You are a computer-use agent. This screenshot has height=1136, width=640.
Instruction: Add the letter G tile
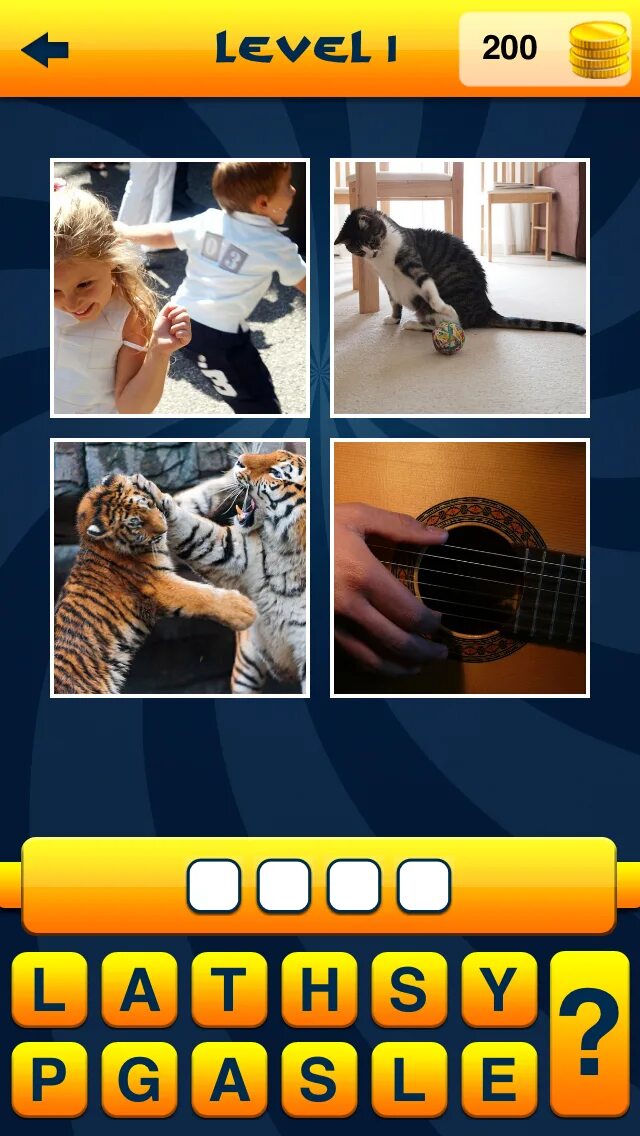tap(139, 1079)
